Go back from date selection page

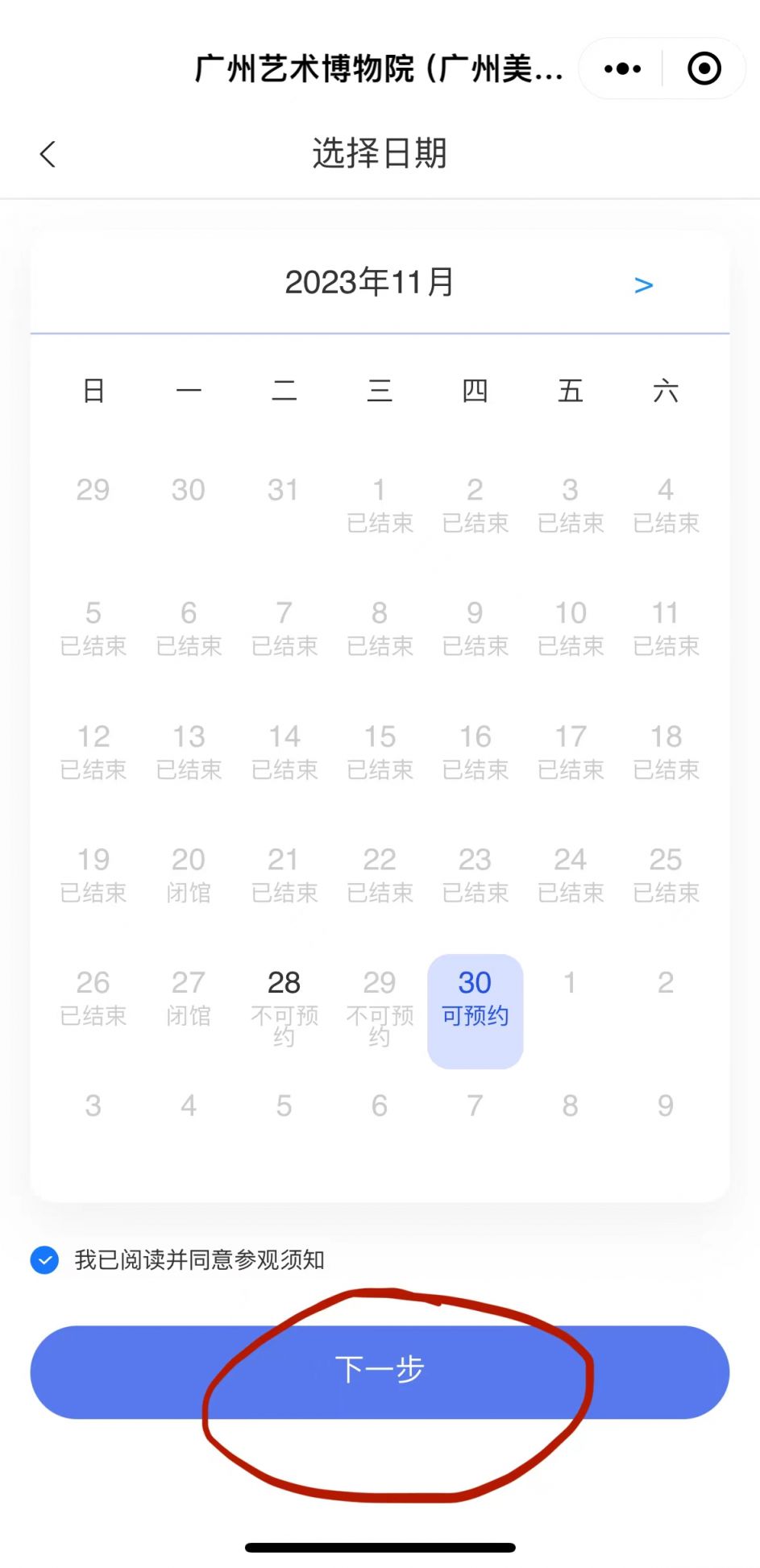[48, 154]
